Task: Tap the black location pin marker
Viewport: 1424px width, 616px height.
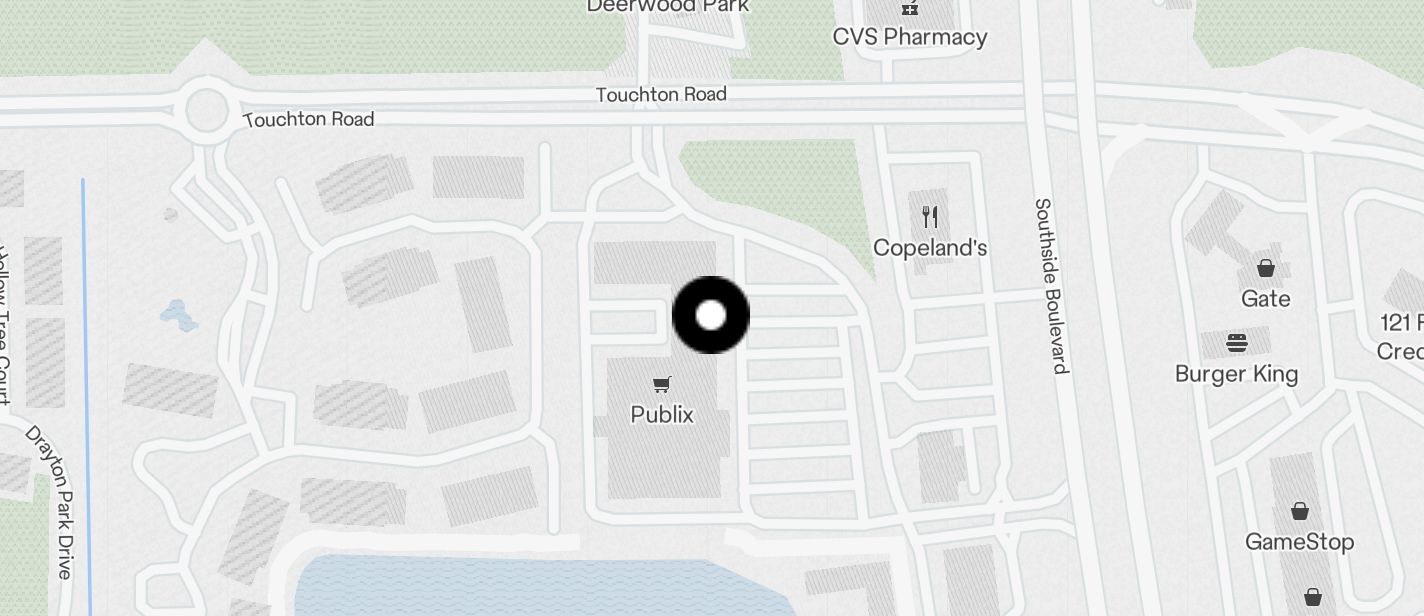Action: [710, 316]
